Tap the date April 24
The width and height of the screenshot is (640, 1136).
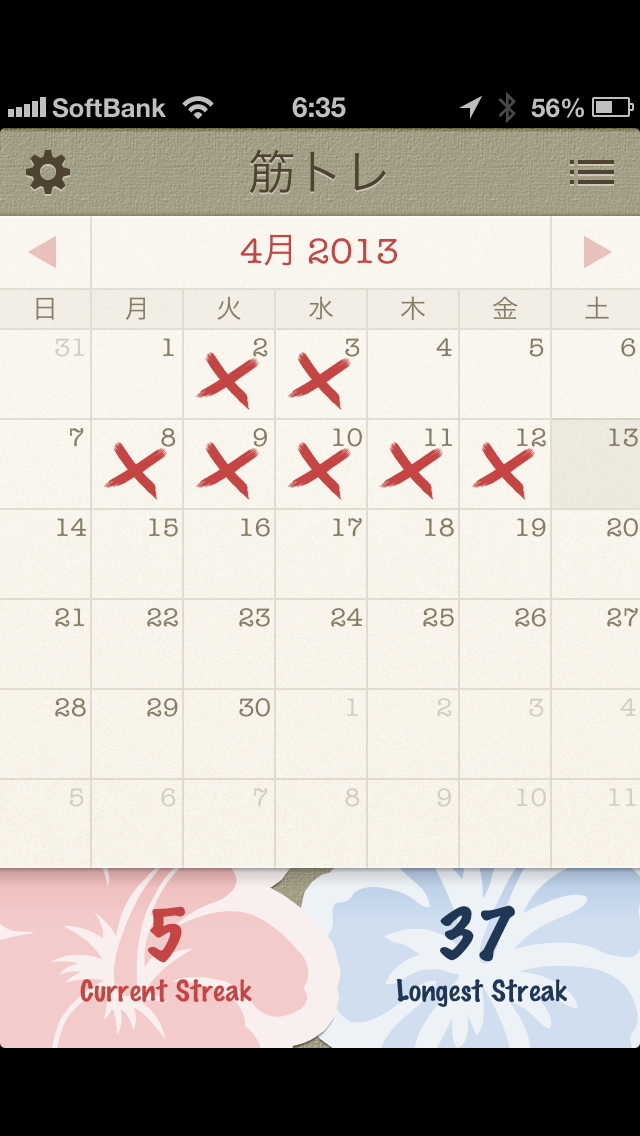321,645
